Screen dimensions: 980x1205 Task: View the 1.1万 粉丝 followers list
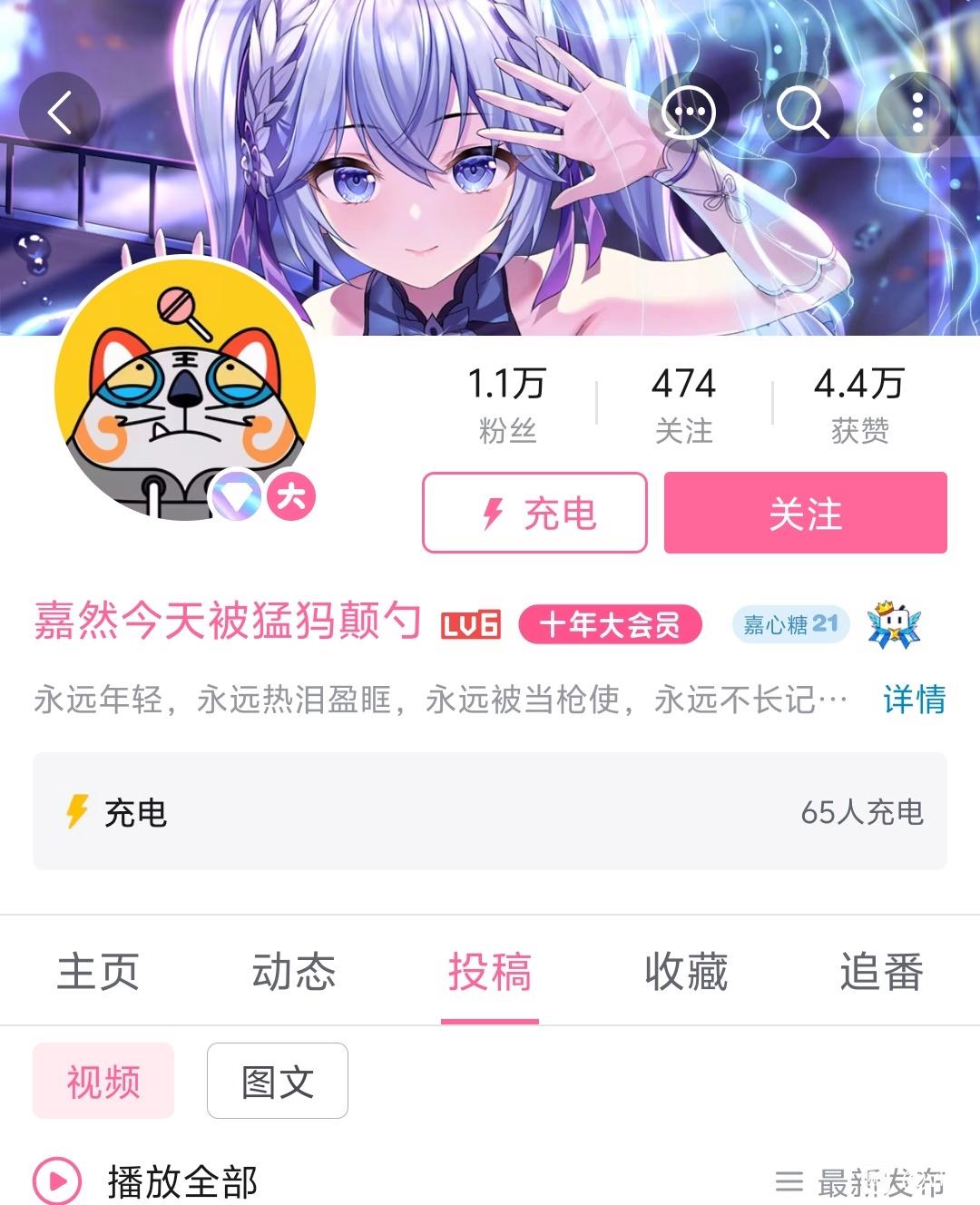[x=506, y=404]
